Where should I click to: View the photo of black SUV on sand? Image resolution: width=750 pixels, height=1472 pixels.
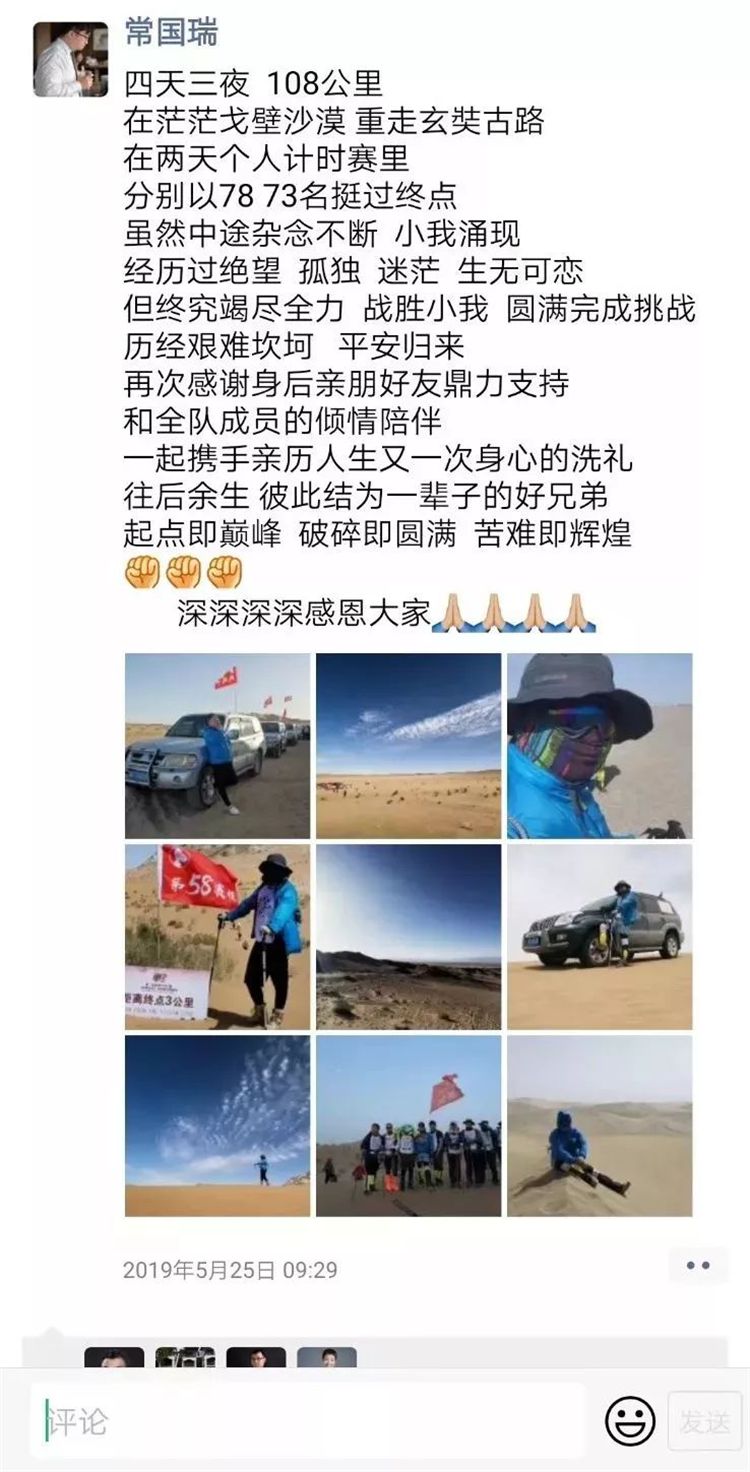coord(599,936)
